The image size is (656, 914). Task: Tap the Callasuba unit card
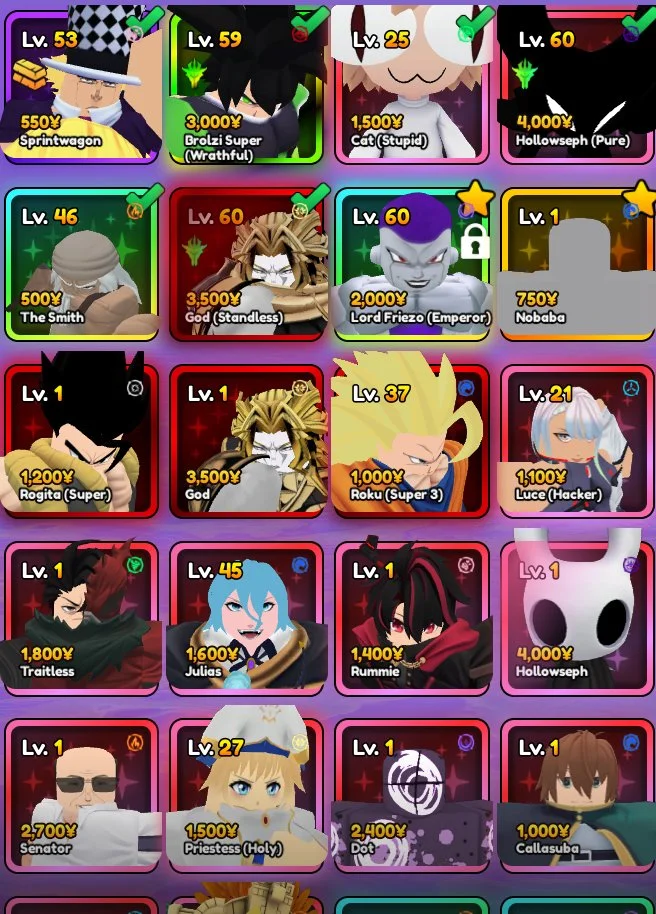577,794
